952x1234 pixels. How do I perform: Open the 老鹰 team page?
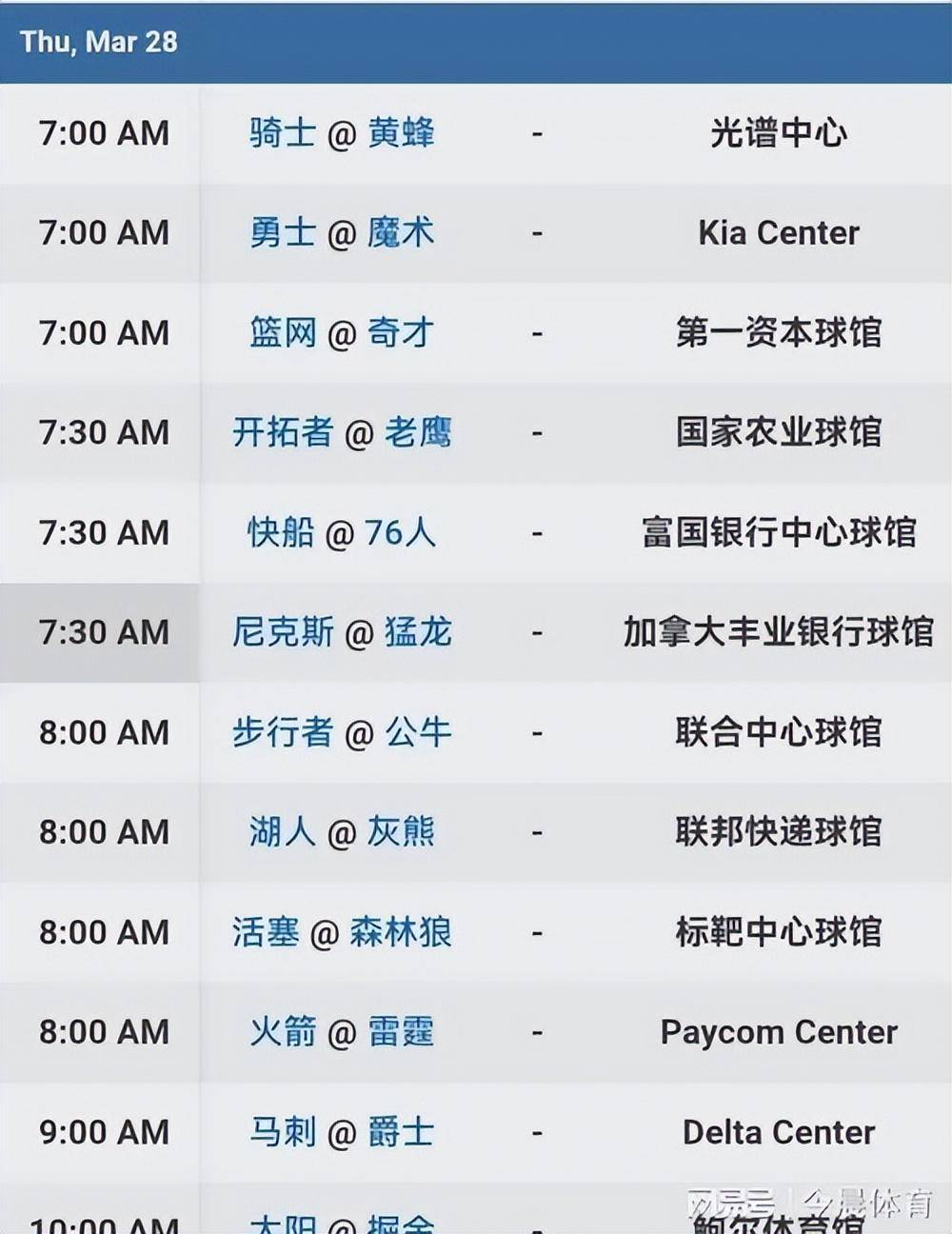(x=421, y=433)
